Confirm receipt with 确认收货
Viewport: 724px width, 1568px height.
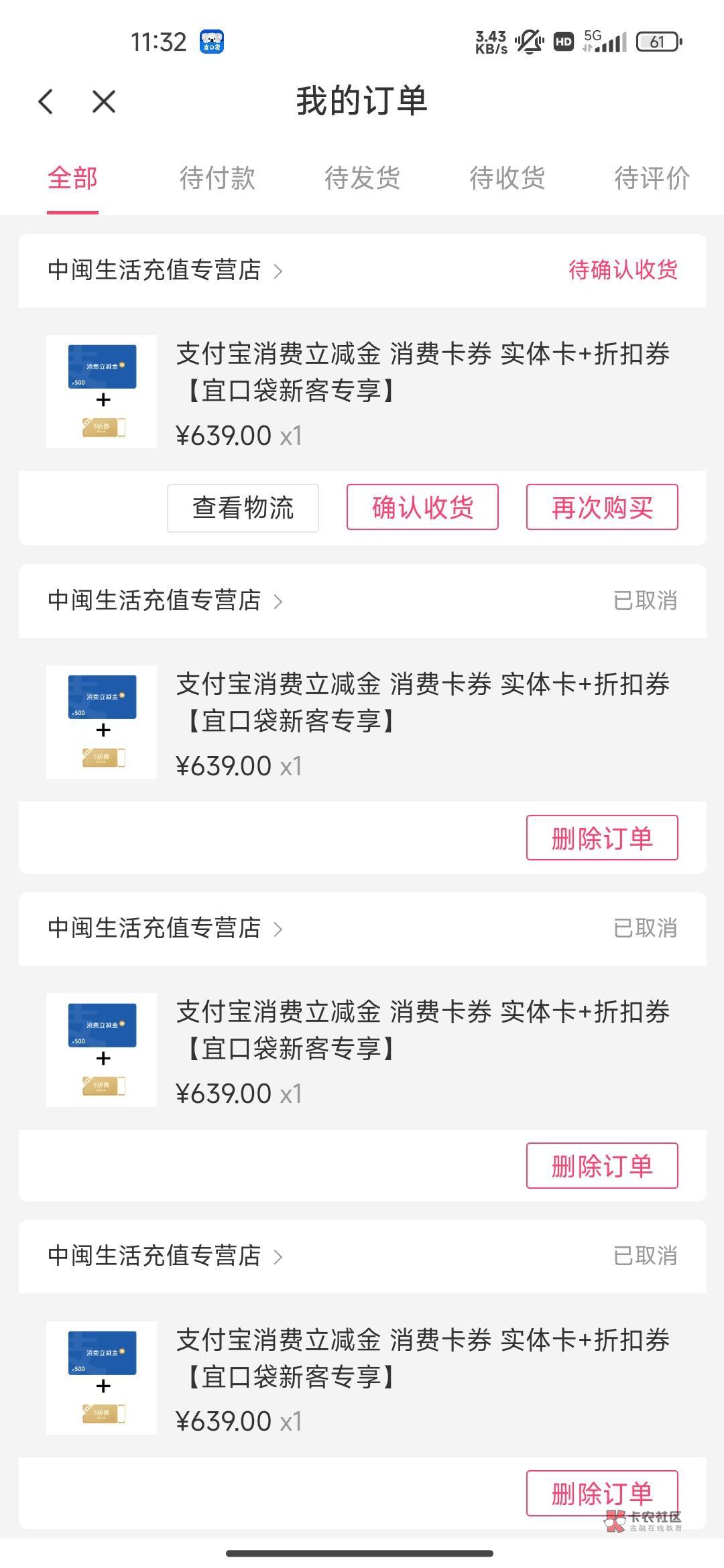click(x=422, y=507)
